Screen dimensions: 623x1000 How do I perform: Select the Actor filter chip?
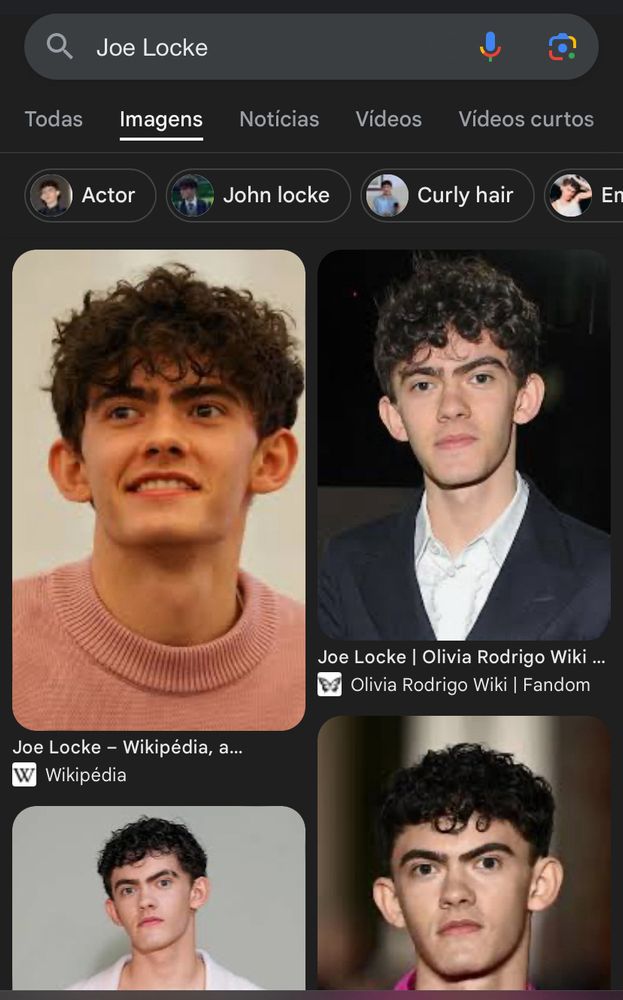pyautogui.click(x=90, y=195)
